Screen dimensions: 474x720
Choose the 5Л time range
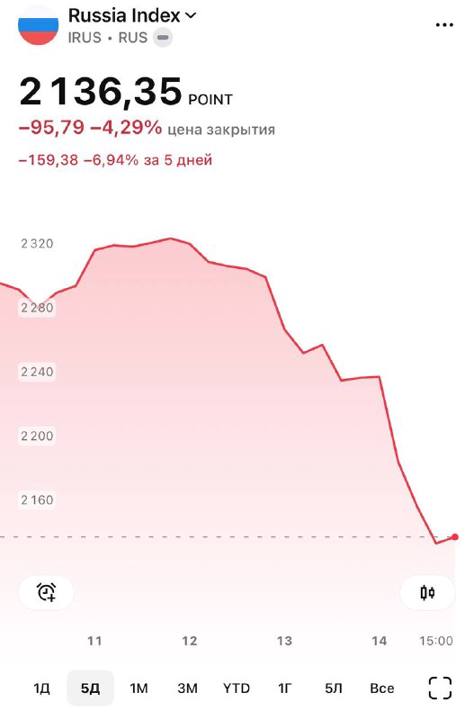[333, 688]
